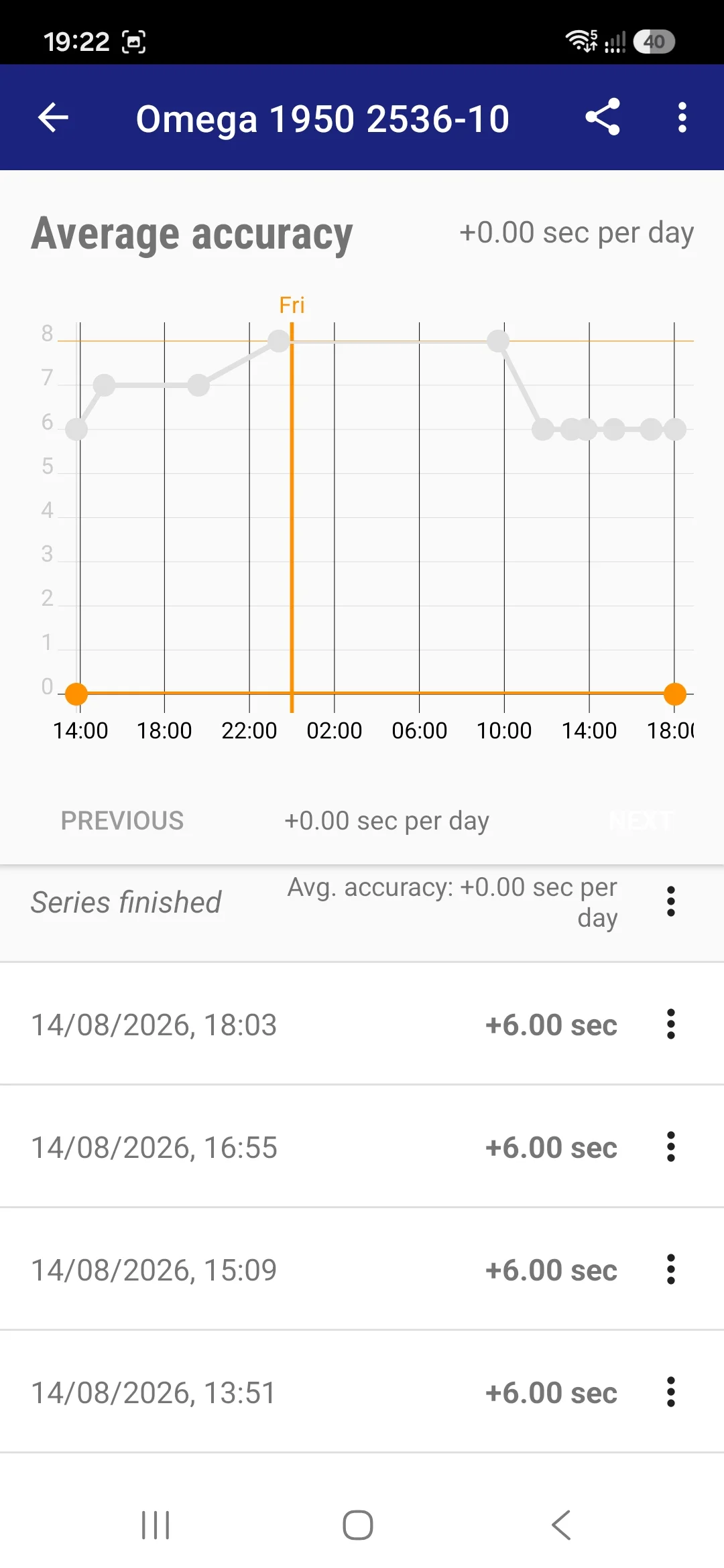Open options for the 16:55 entry
The width and height of the screenshot is (724, 1568).
tap(670, 1147)
